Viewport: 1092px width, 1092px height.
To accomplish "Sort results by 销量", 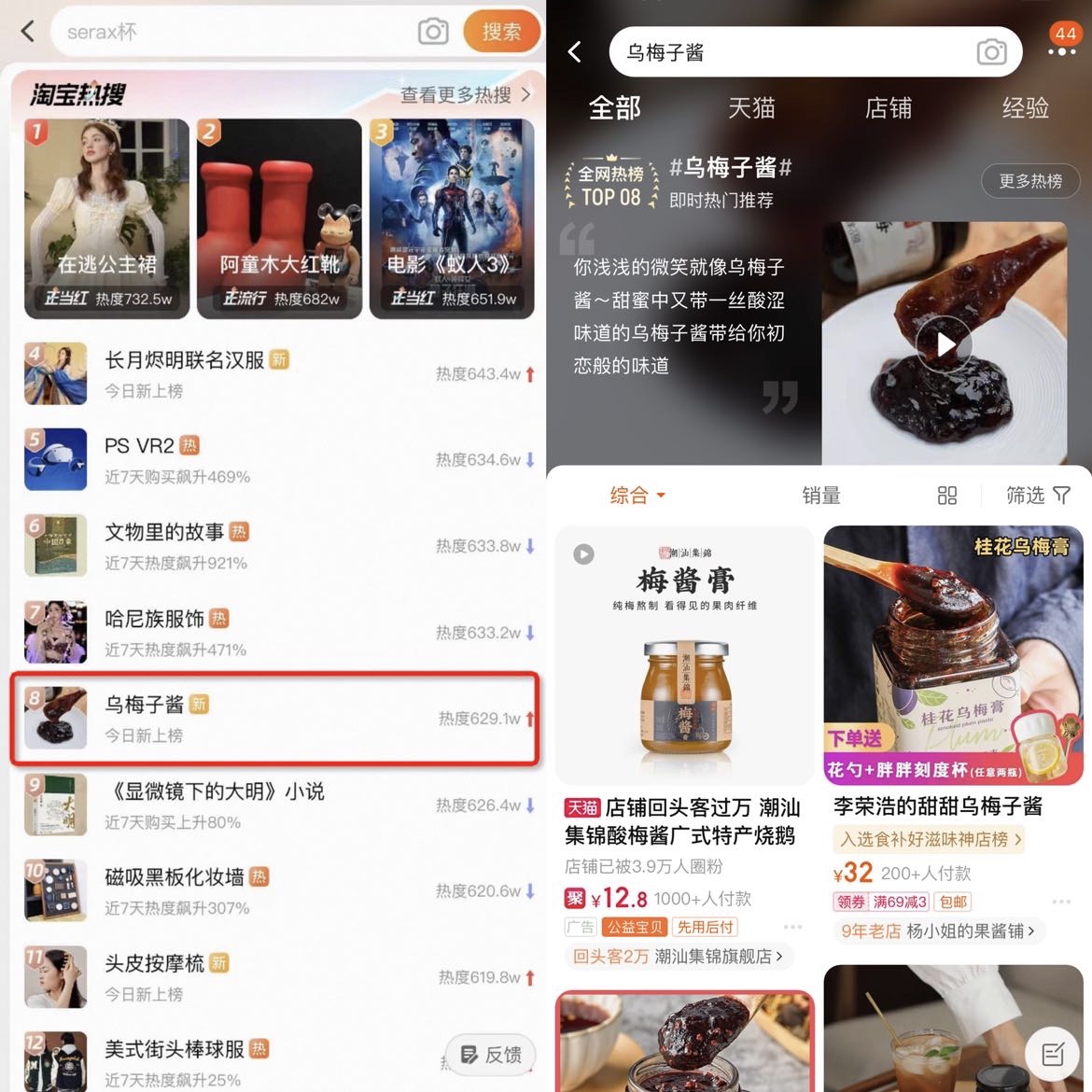I will coord(821,496).
